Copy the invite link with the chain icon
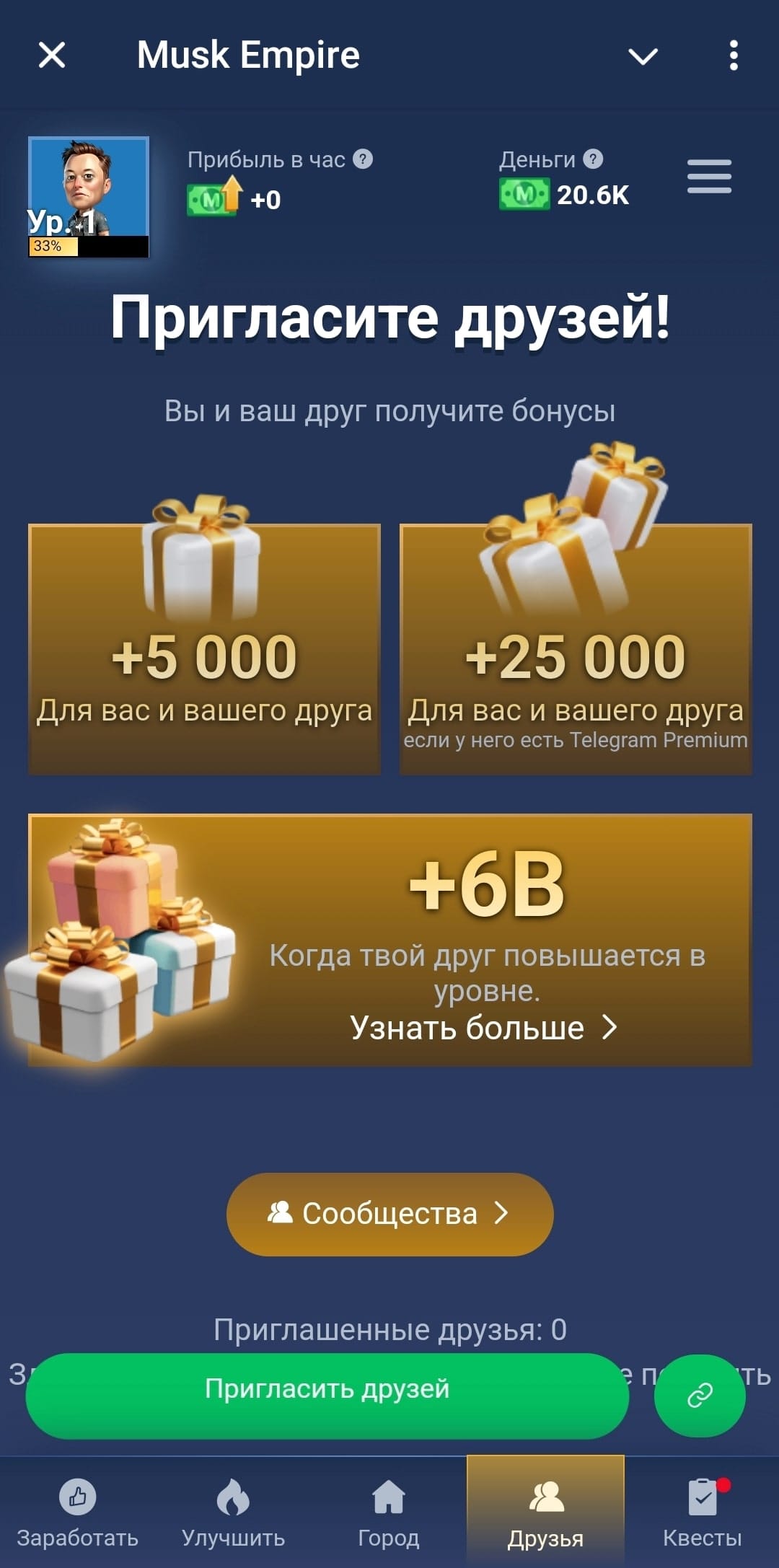The height and width of the screenshot is (1568, 779). pos(700,1396)
